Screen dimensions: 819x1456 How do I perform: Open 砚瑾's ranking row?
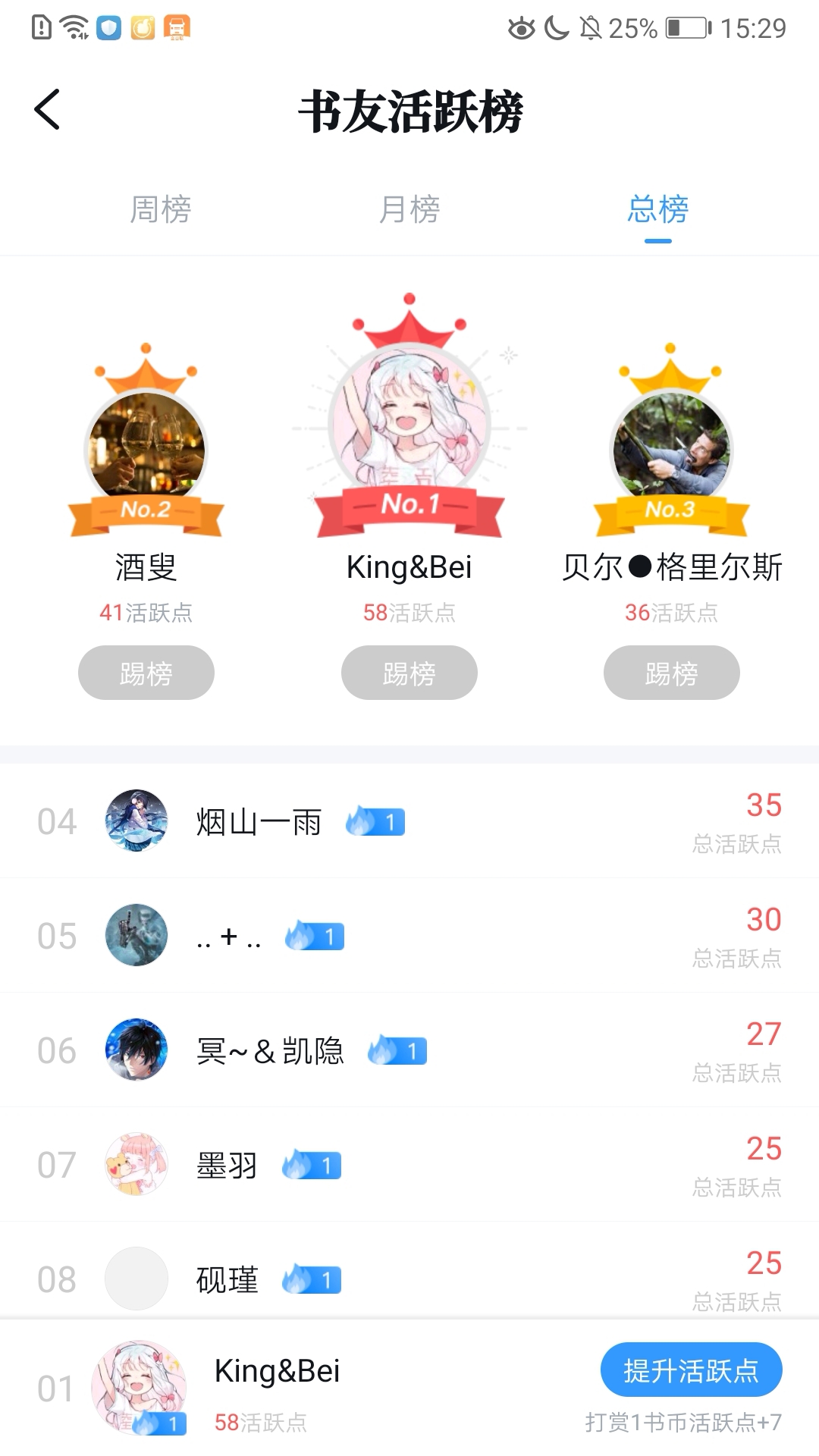pos(409,1279)
